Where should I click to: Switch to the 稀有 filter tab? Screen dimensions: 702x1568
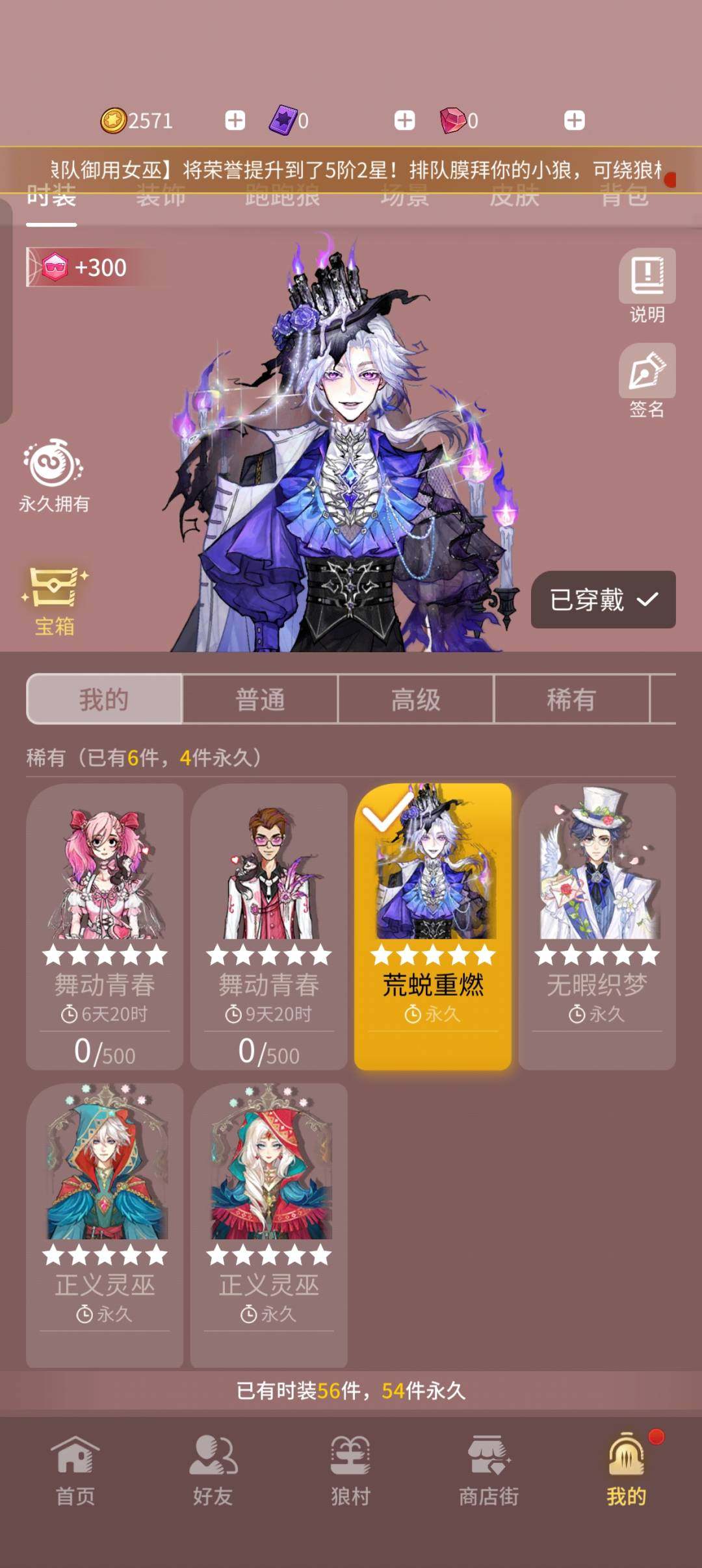point(571,700)
